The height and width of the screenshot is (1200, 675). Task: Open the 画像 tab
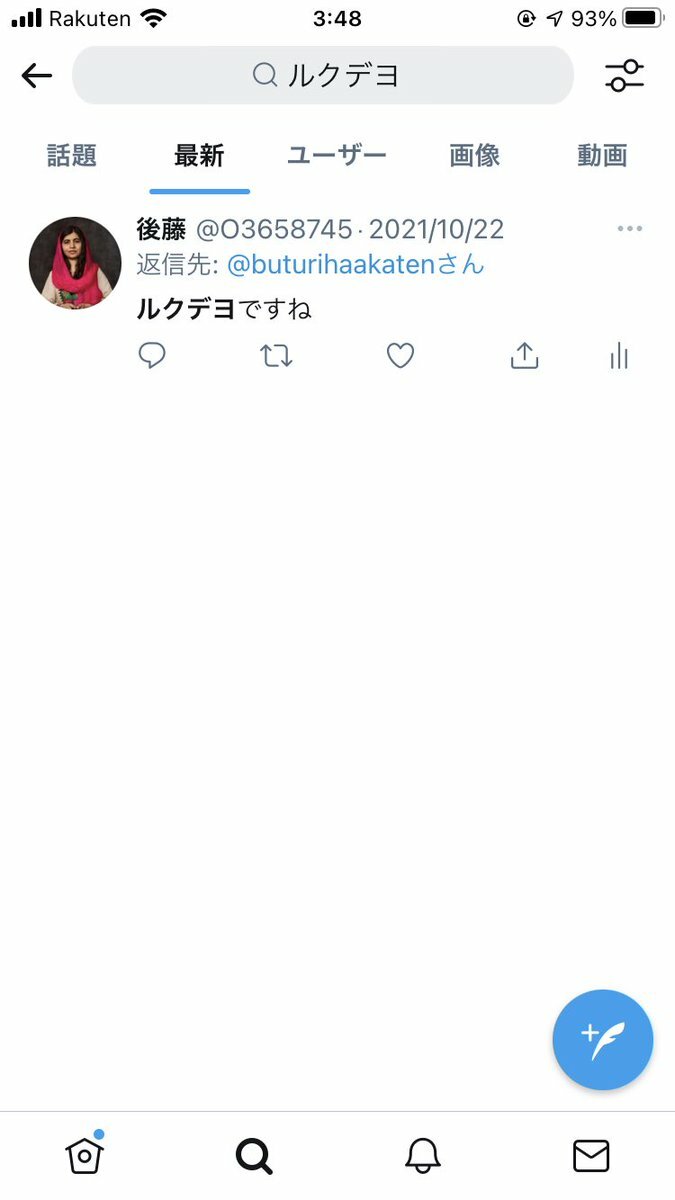475,156
